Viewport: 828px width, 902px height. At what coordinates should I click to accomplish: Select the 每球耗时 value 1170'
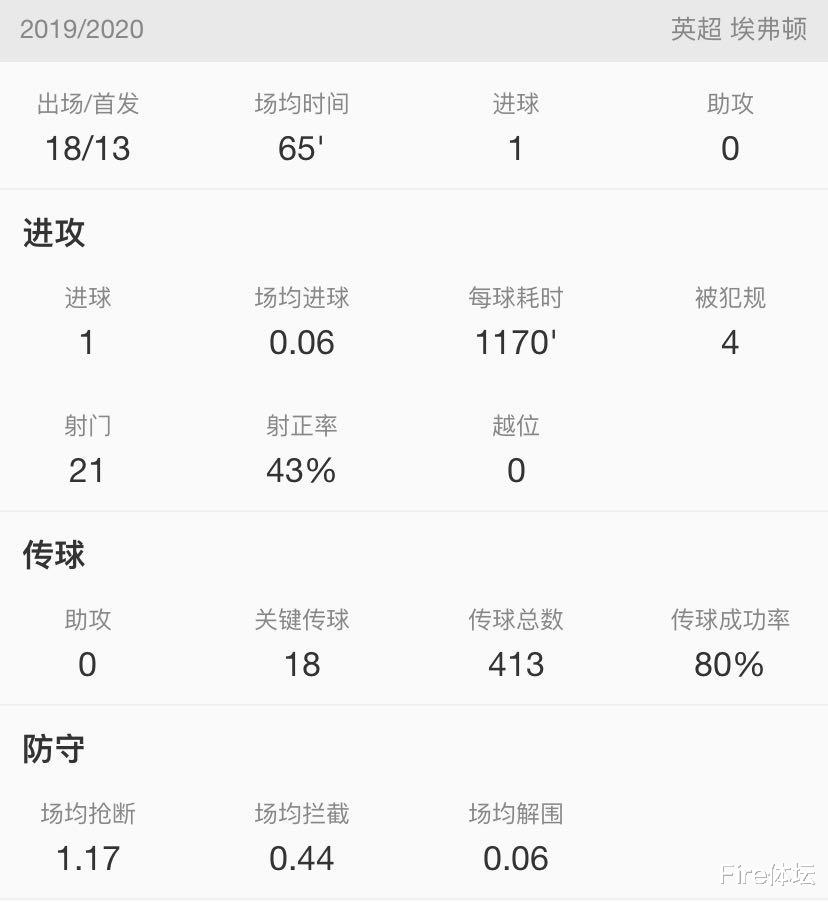point(516,342)
